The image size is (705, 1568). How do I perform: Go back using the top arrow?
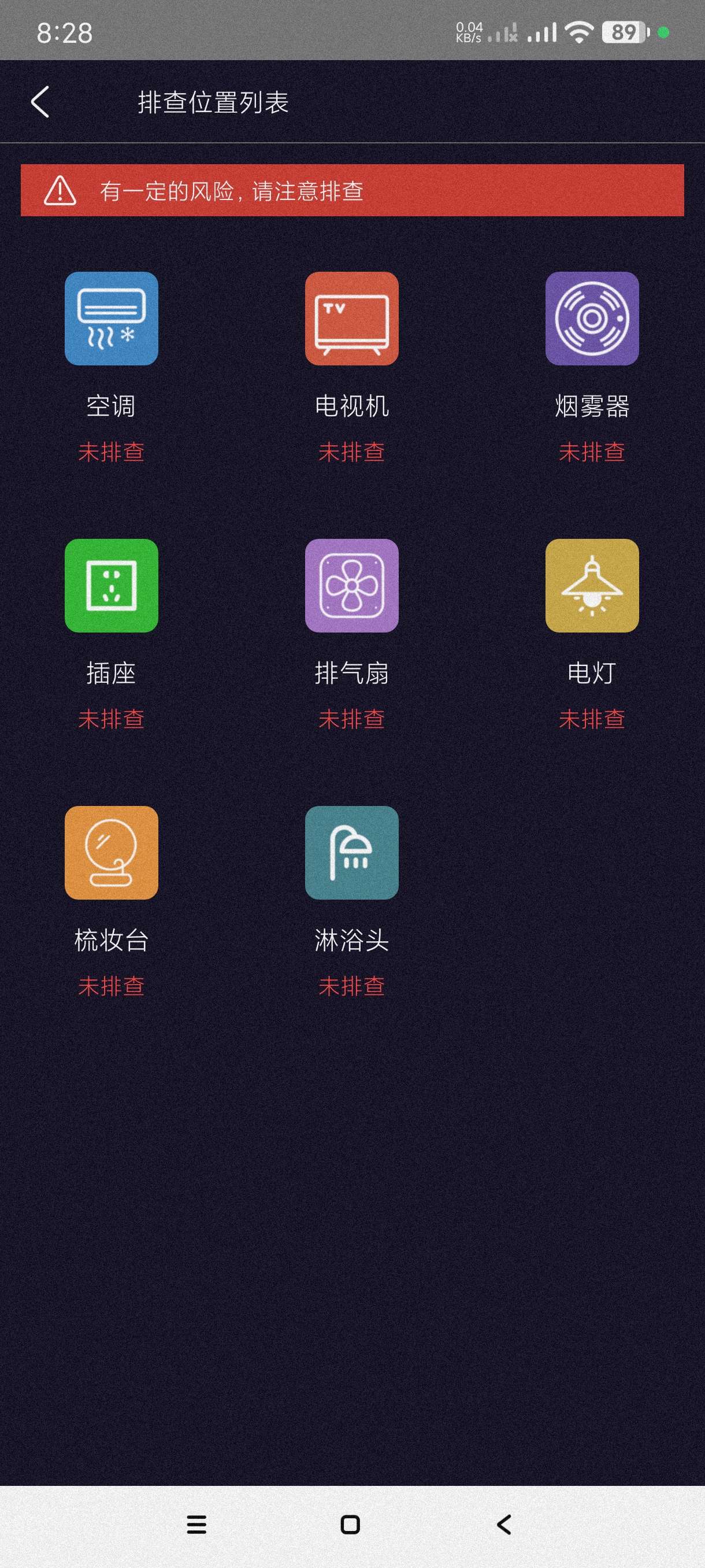coord(40,102)
